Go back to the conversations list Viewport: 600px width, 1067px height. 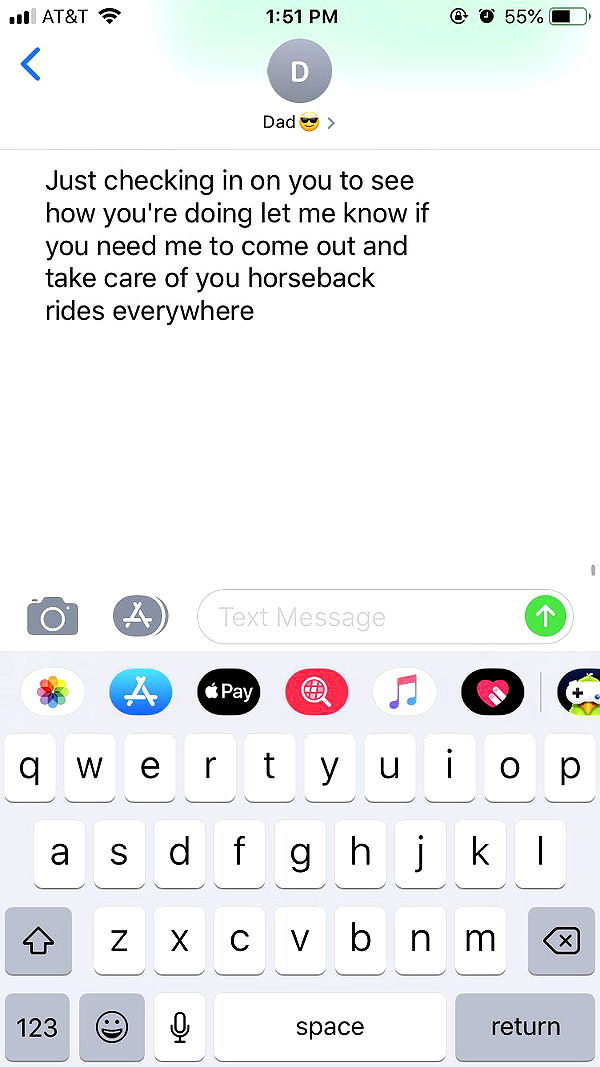31,66
